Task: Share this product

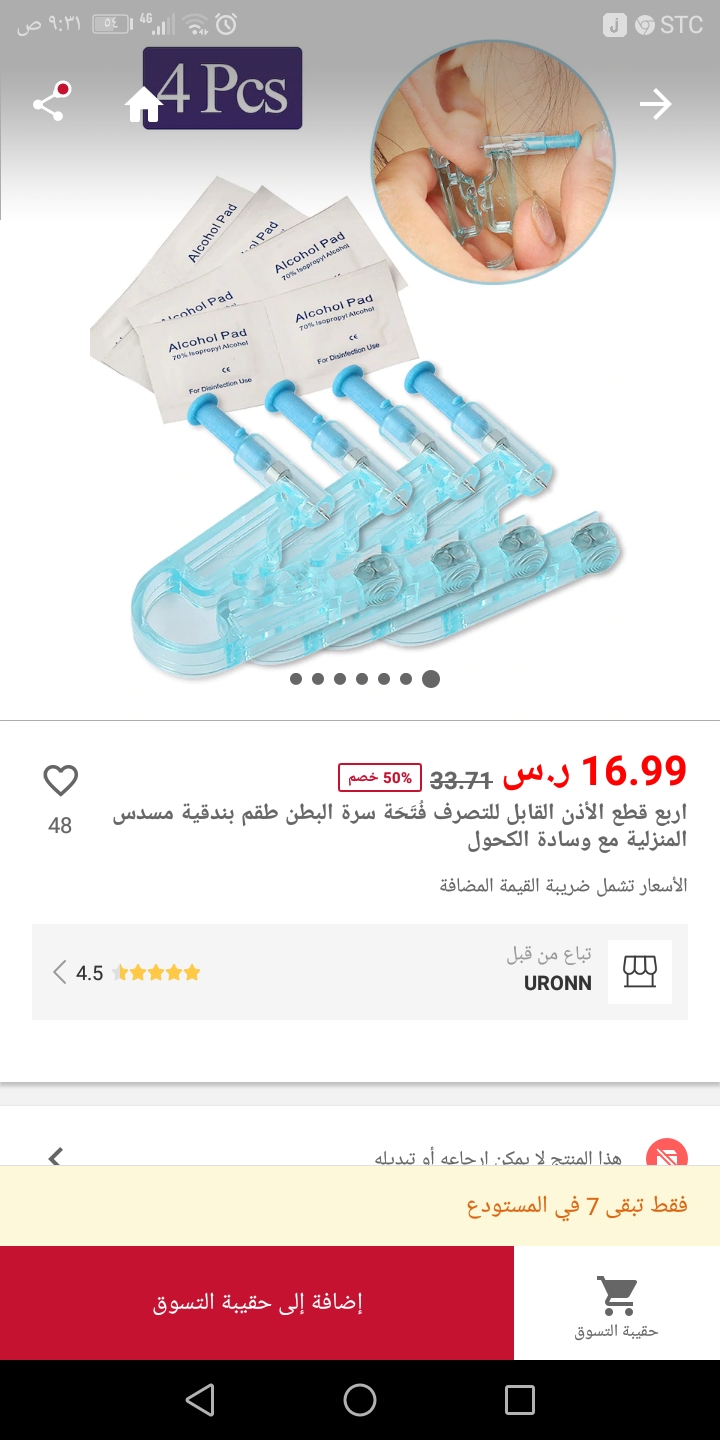Action: point(49,104)
